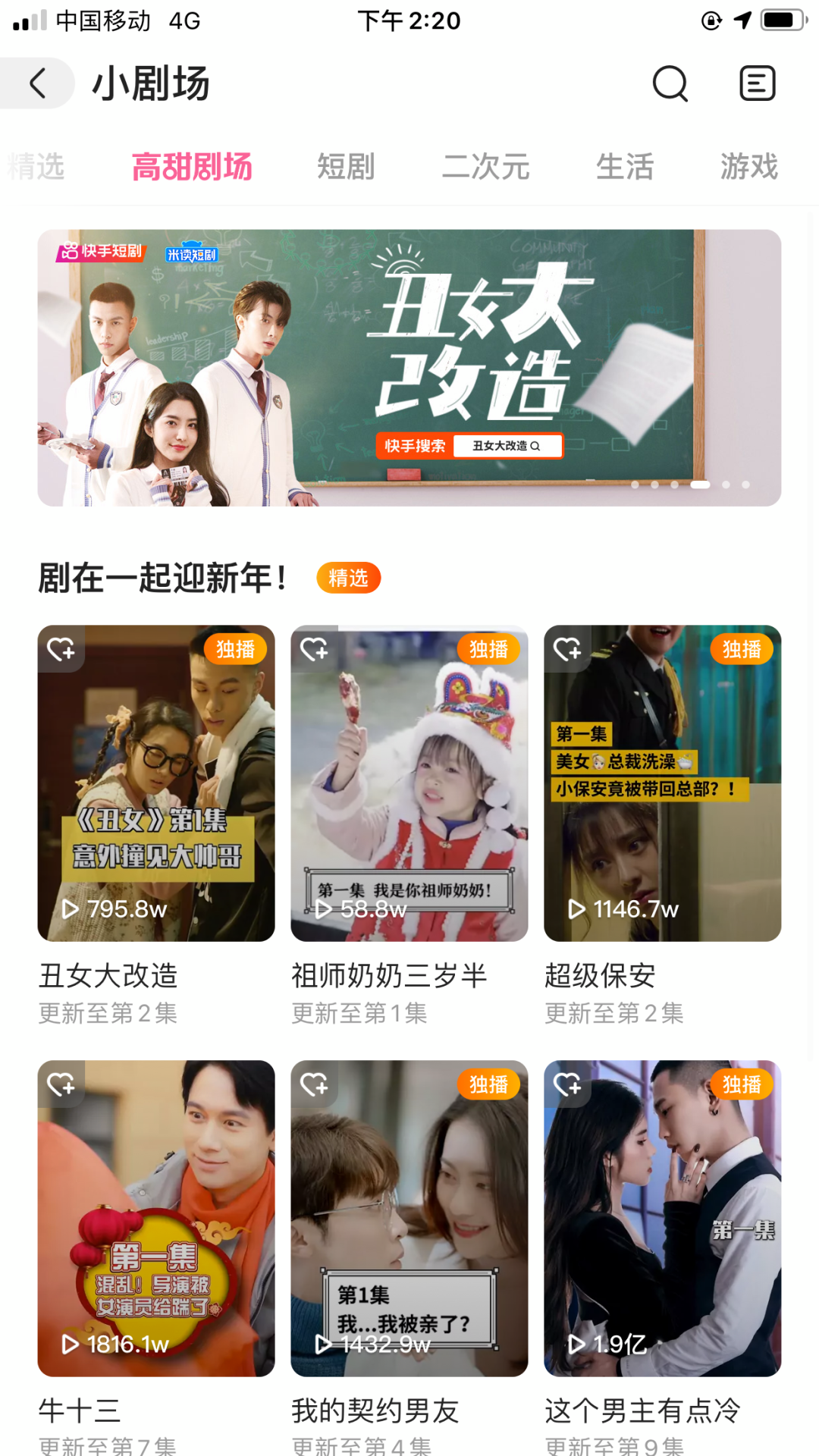The width and height of the screenshot is (819, 1456).
Task: Switch to the 精选 tab
Action: click(x=36, y=167)
